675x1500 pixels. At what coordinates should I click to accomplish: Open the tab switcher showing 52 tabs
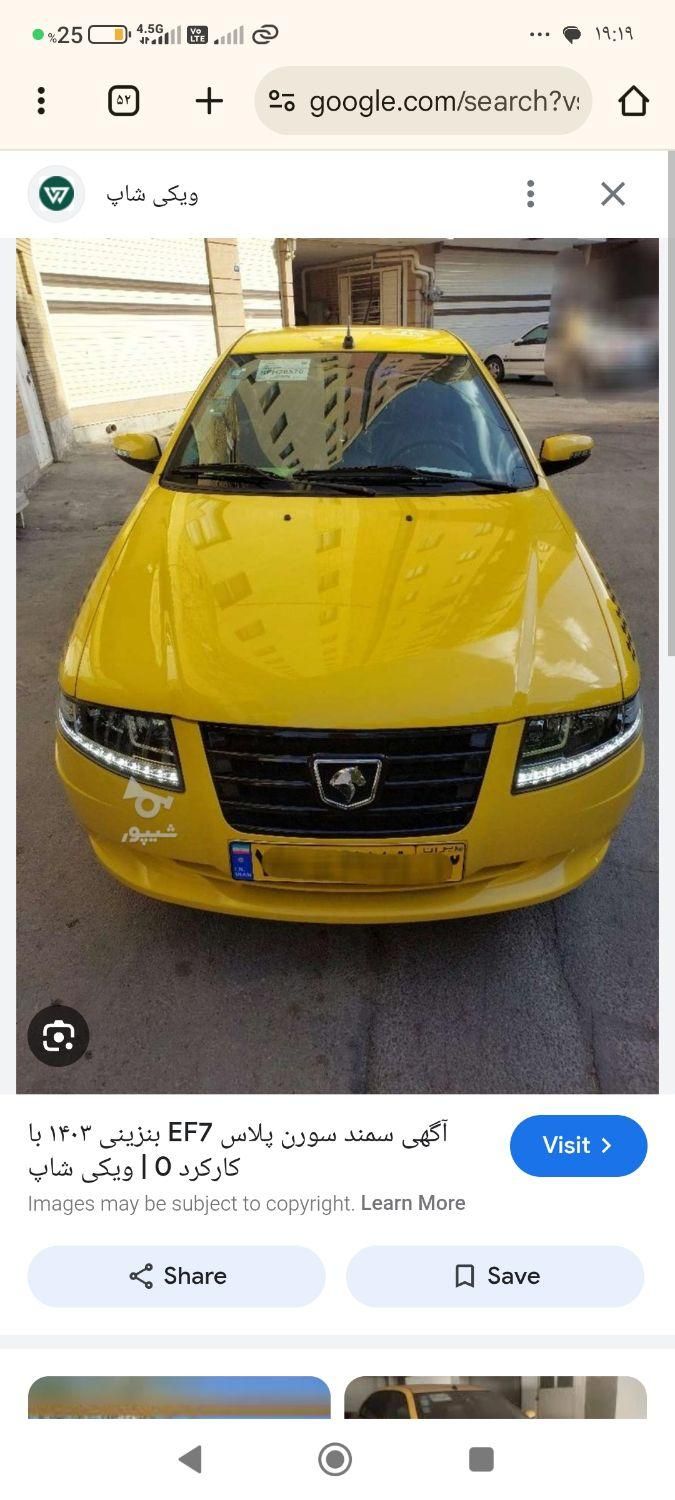[x=124, y=101]
